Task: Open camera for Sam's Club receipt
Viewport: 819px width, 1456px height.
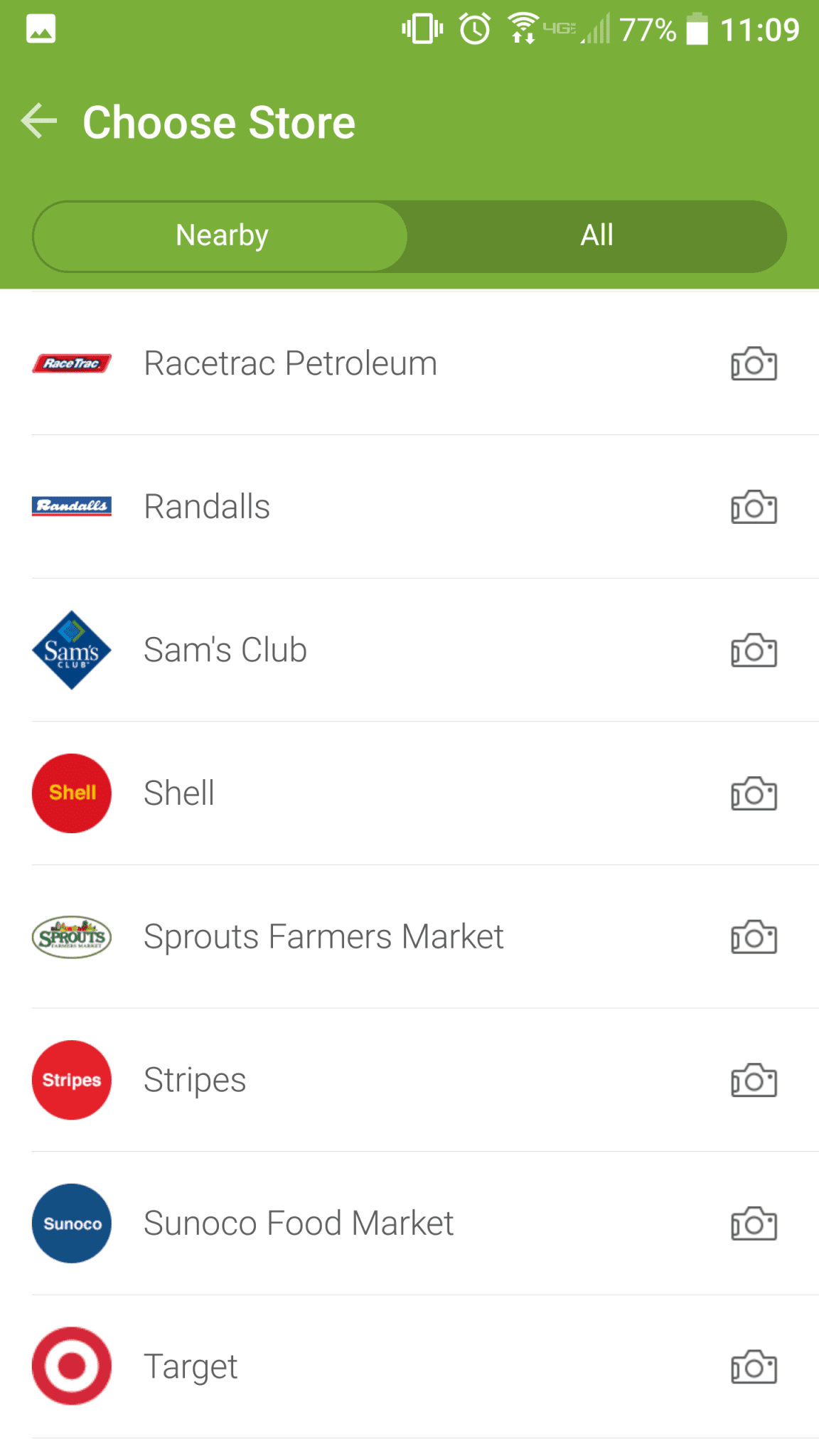Action: 754,651
